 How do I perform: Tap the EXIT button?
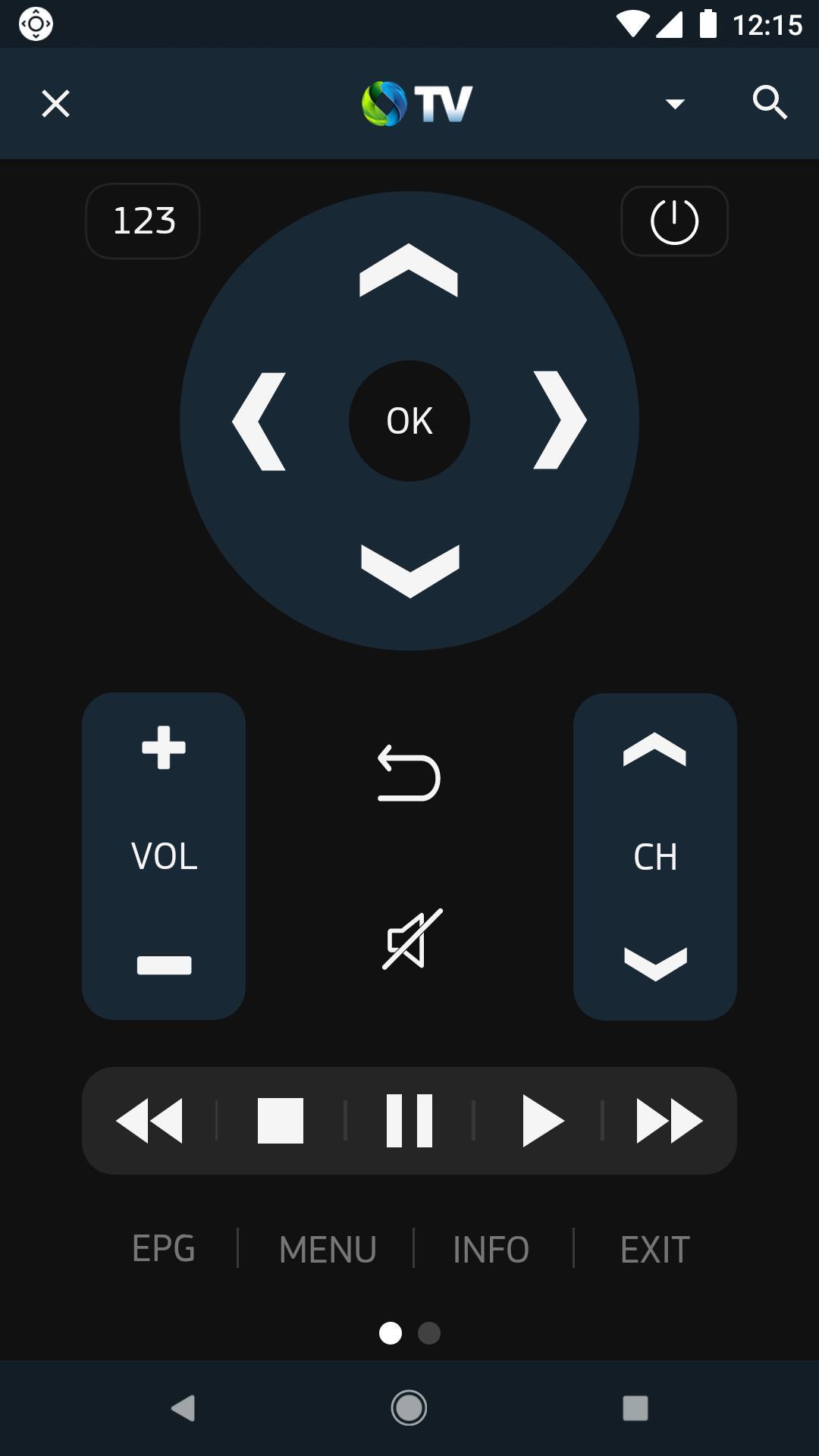655,1250
